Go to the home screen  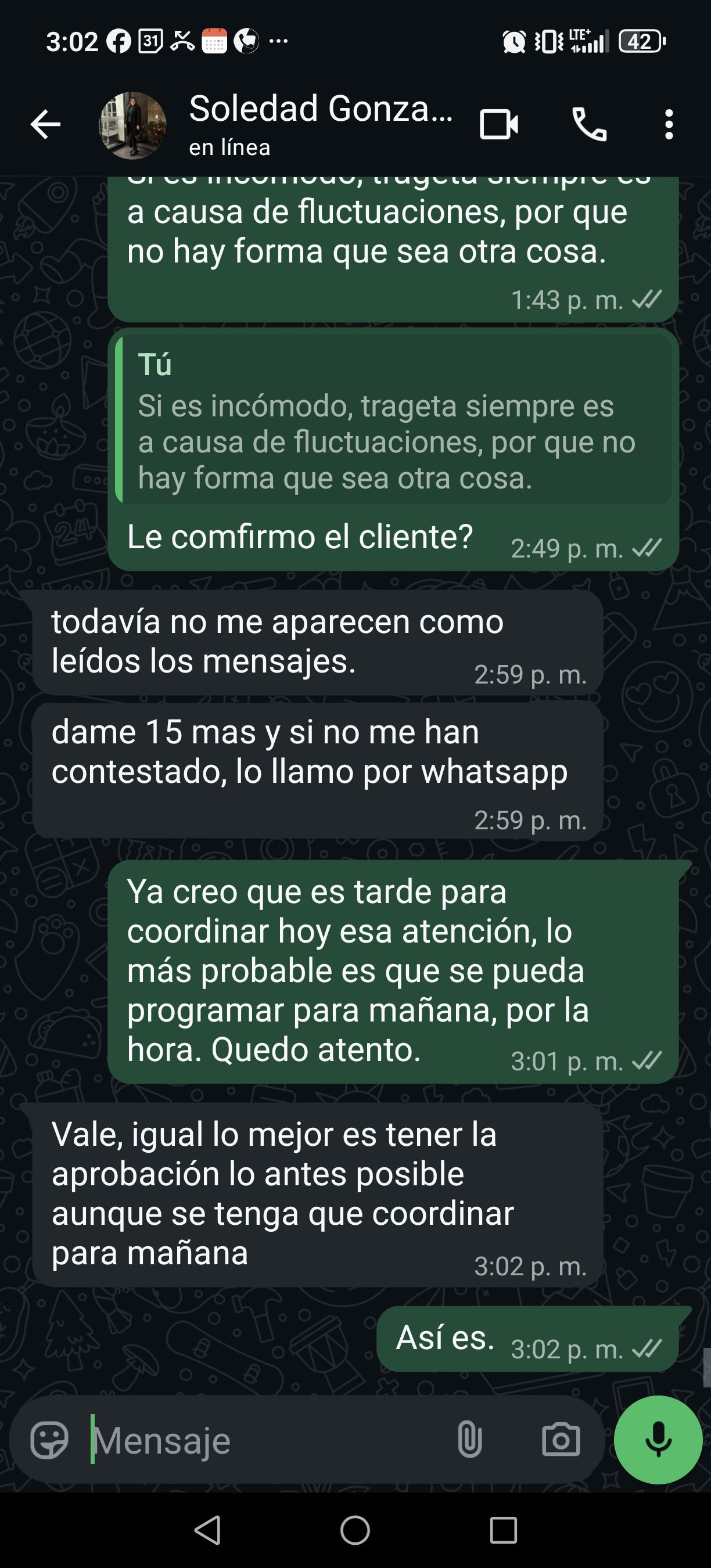click(355, 1530)
